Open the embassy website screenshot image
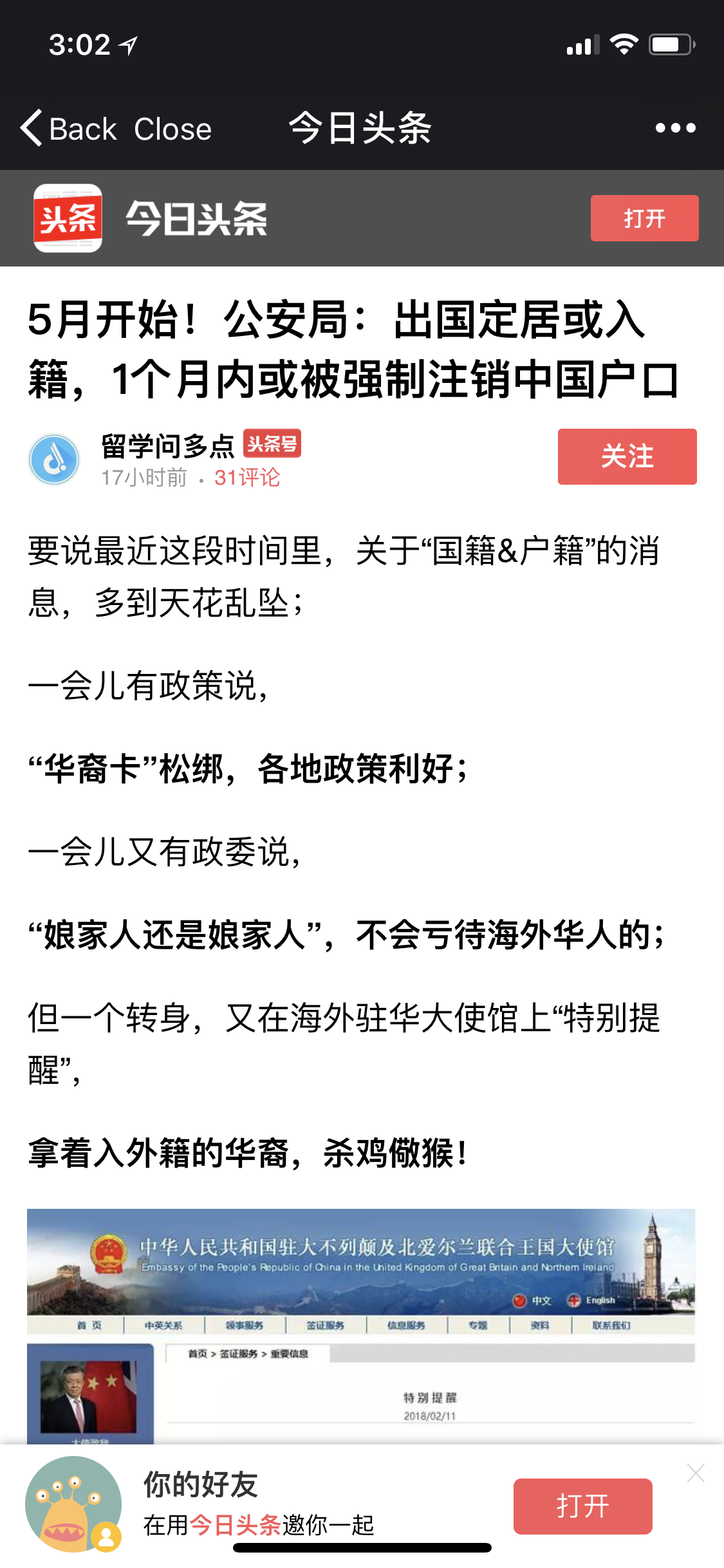The height and width of the screenshot is (1568, 724). [361, 1326]
